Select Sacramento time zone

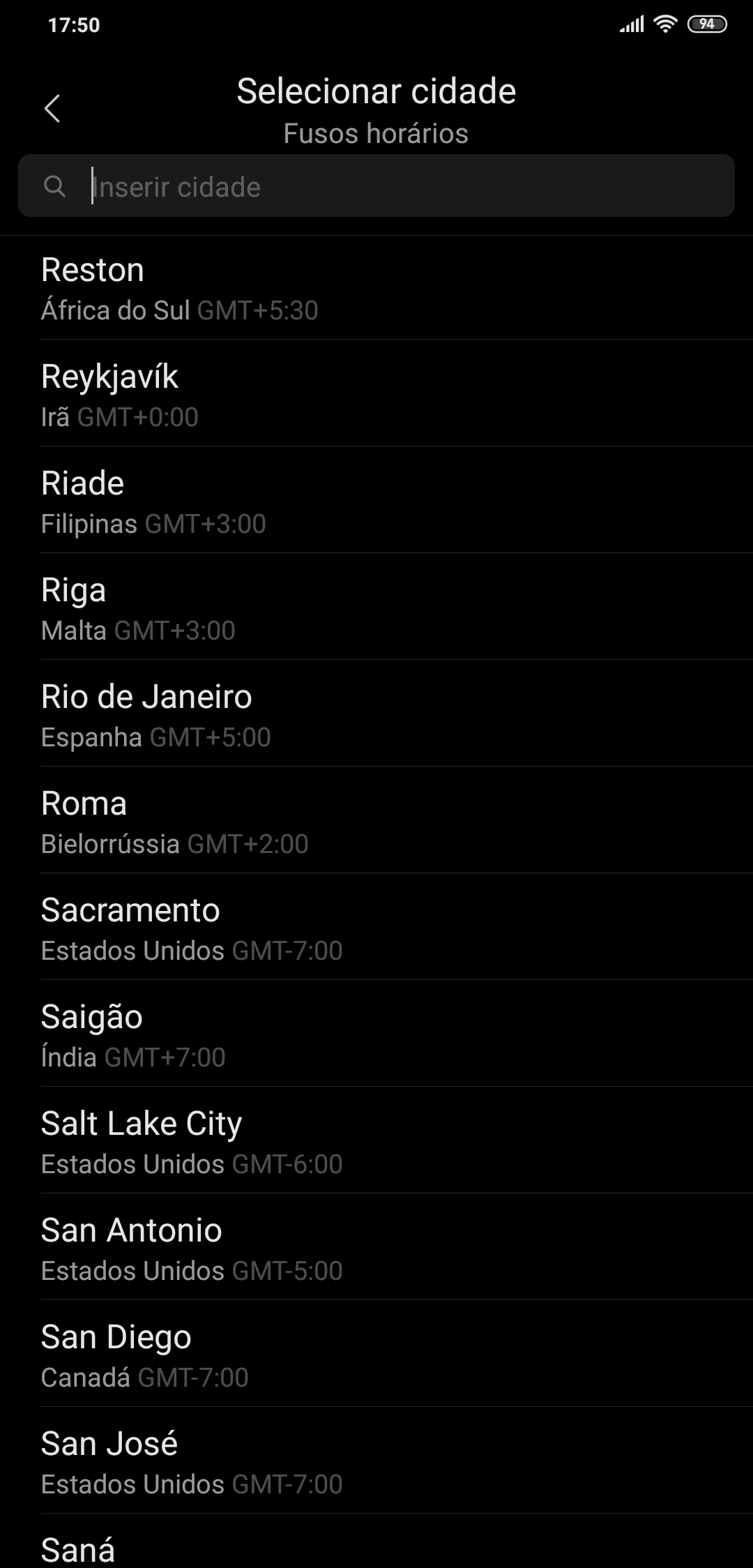click(x=376, y=928)
